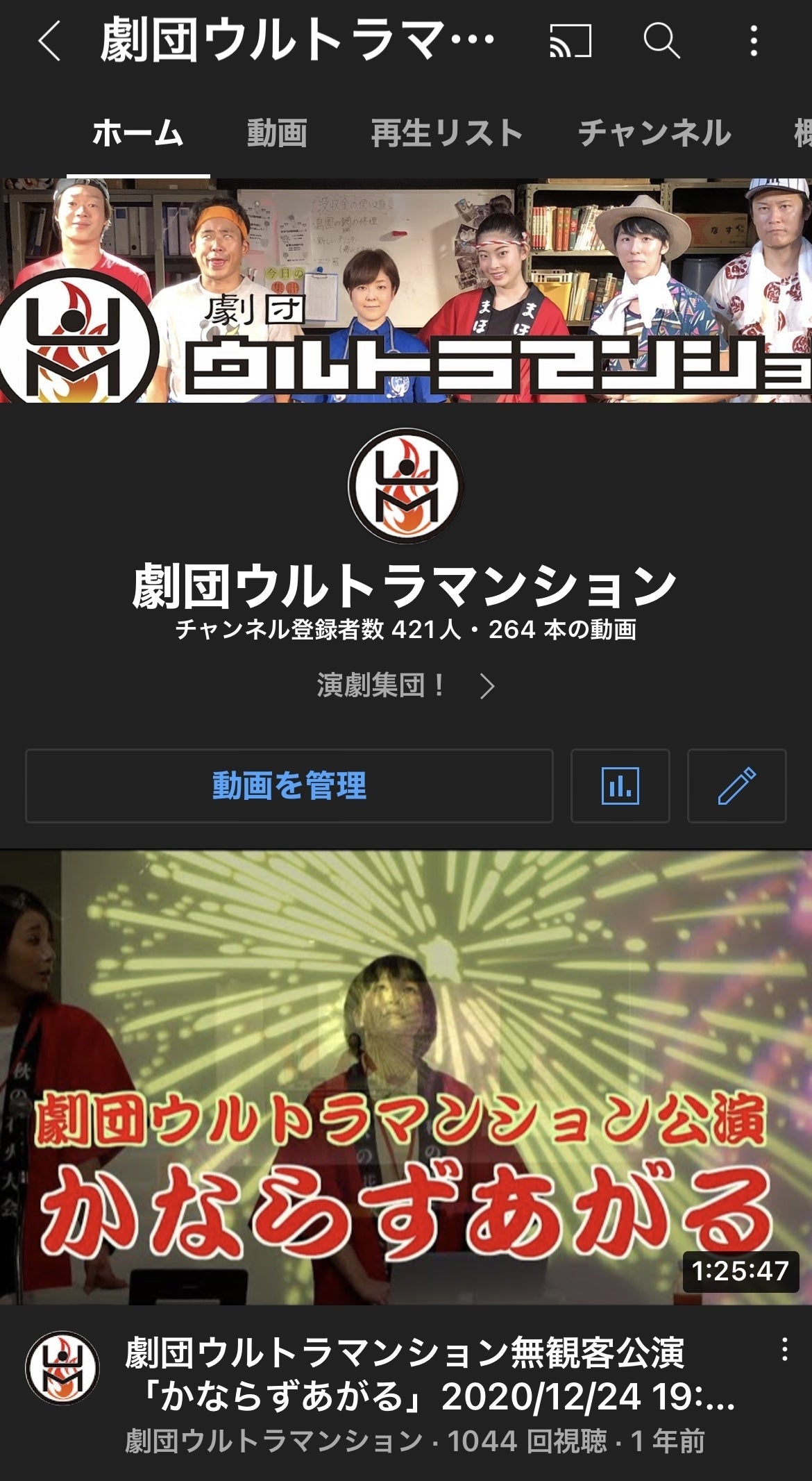
Task: Play the かならずあがる video thumbnail
Action: (406, 1076)
